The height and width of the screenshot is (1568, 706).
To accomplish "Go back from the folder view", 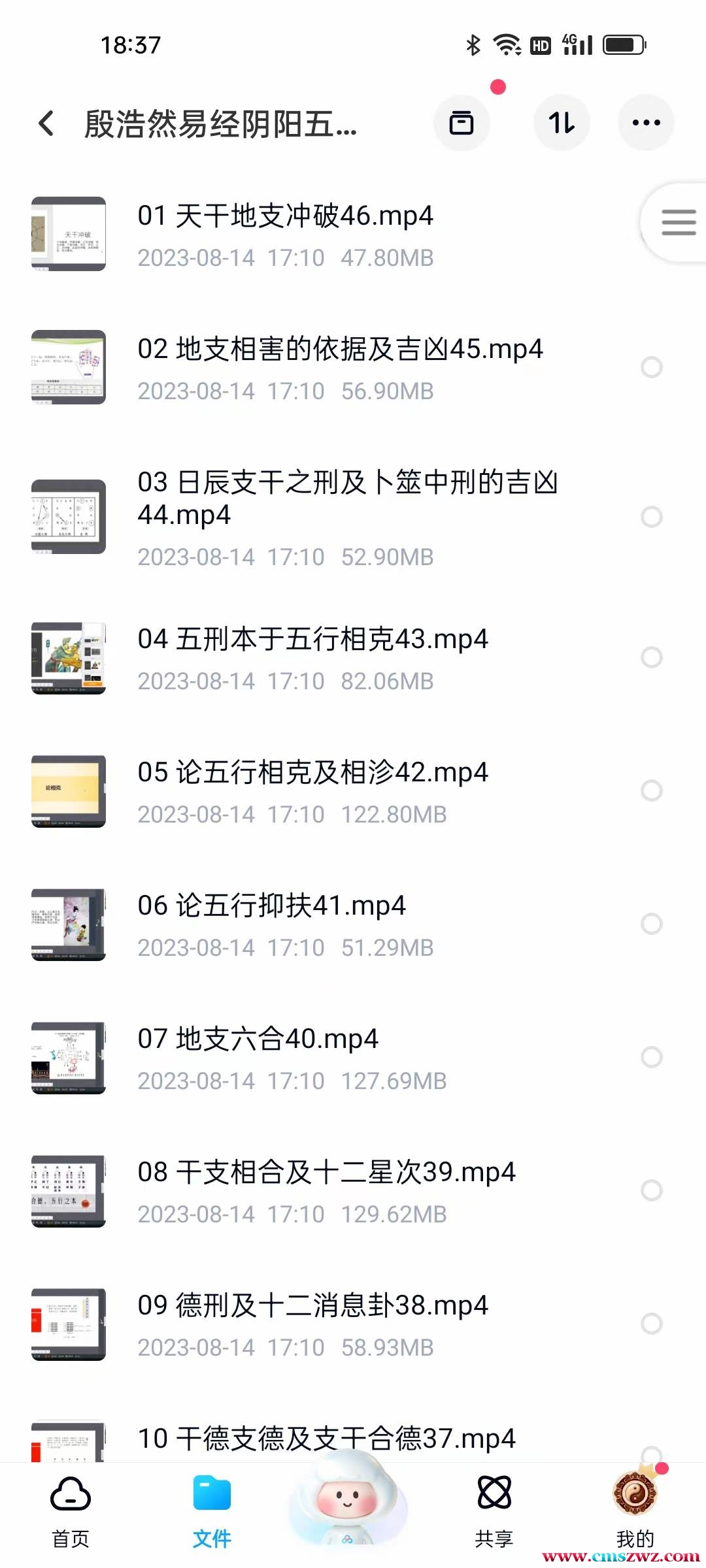I will (46, 123).
